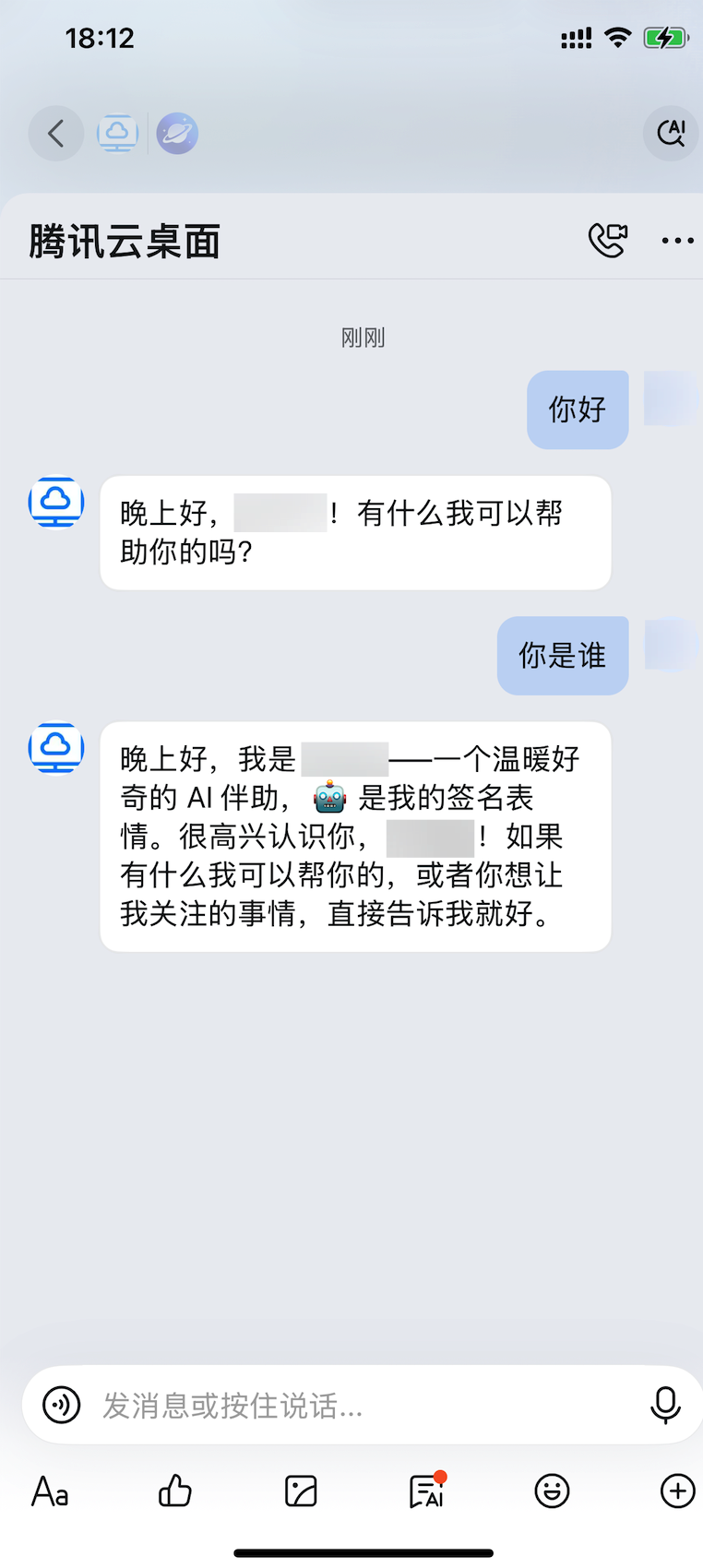Open the image picker

coord(301,1491)
